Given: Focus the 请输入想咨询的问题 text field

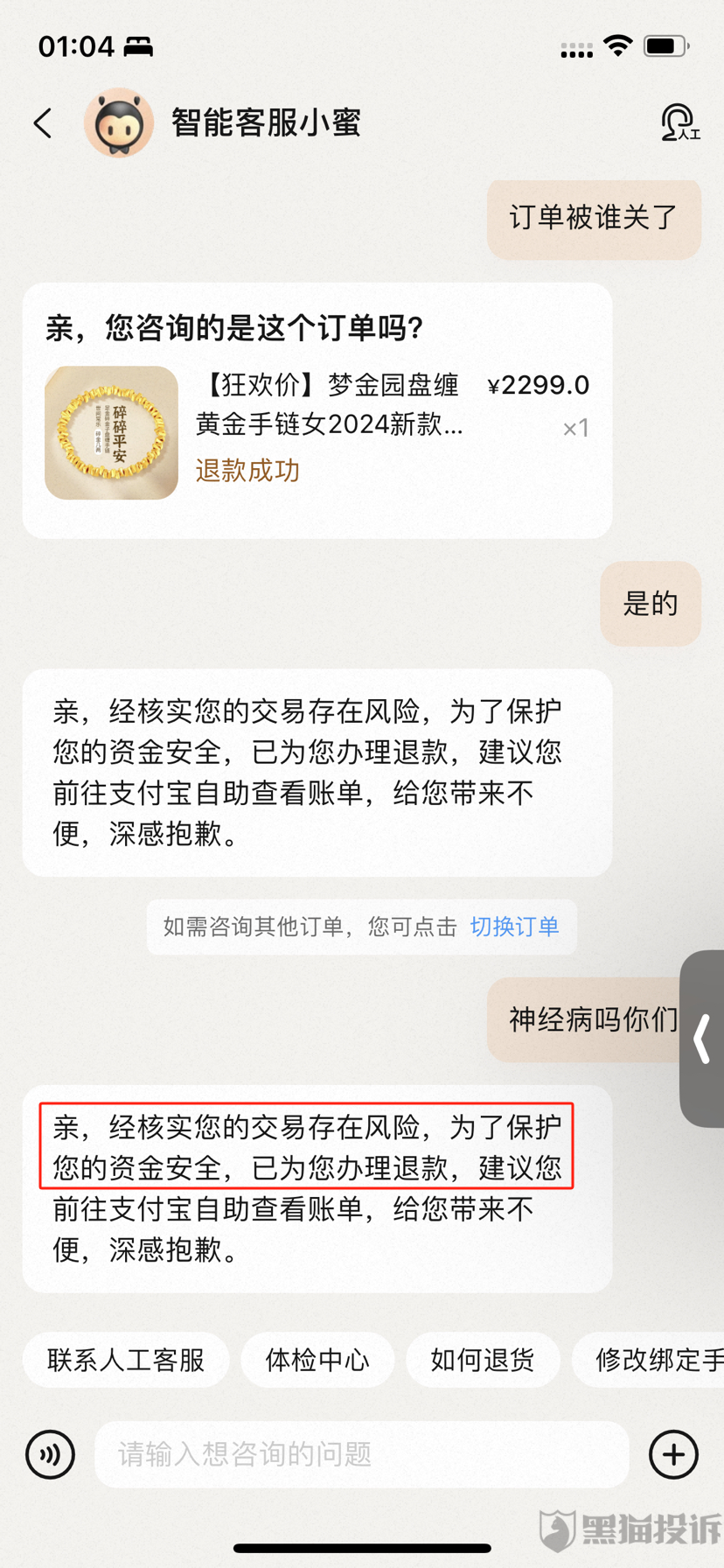Looking at the screenshot, I should click(x=360, y=1454).
